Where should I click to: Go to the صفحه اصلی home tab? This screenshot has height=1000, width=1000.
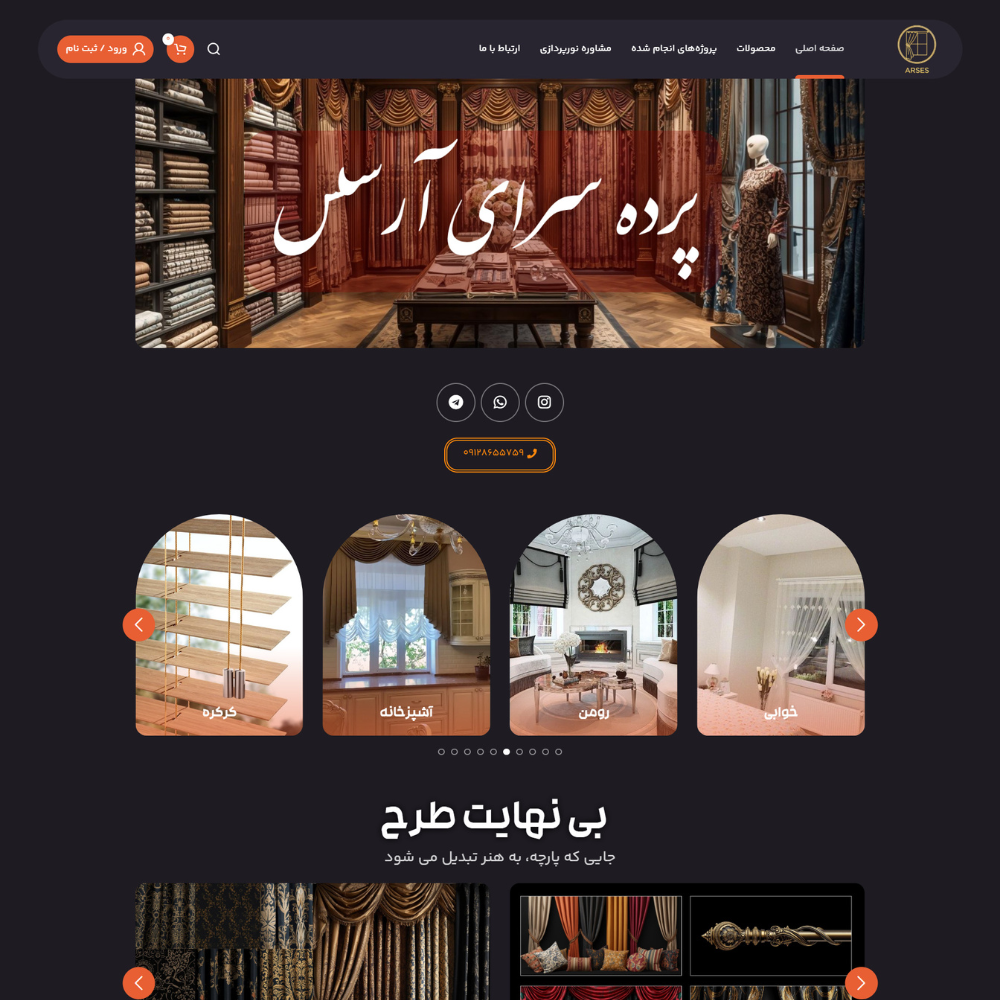819,49
